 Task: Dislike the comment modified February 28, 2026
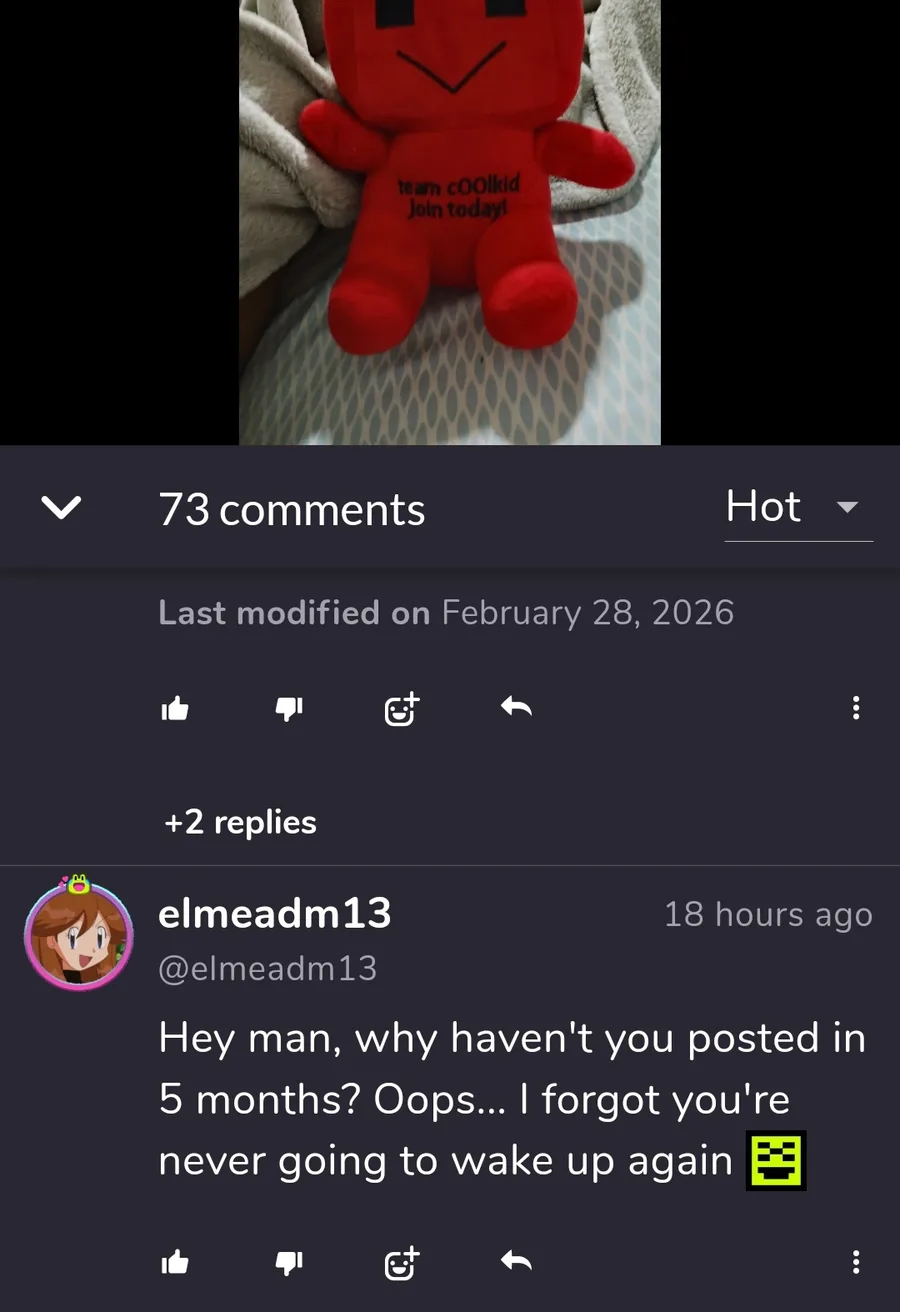click(289, 709)
